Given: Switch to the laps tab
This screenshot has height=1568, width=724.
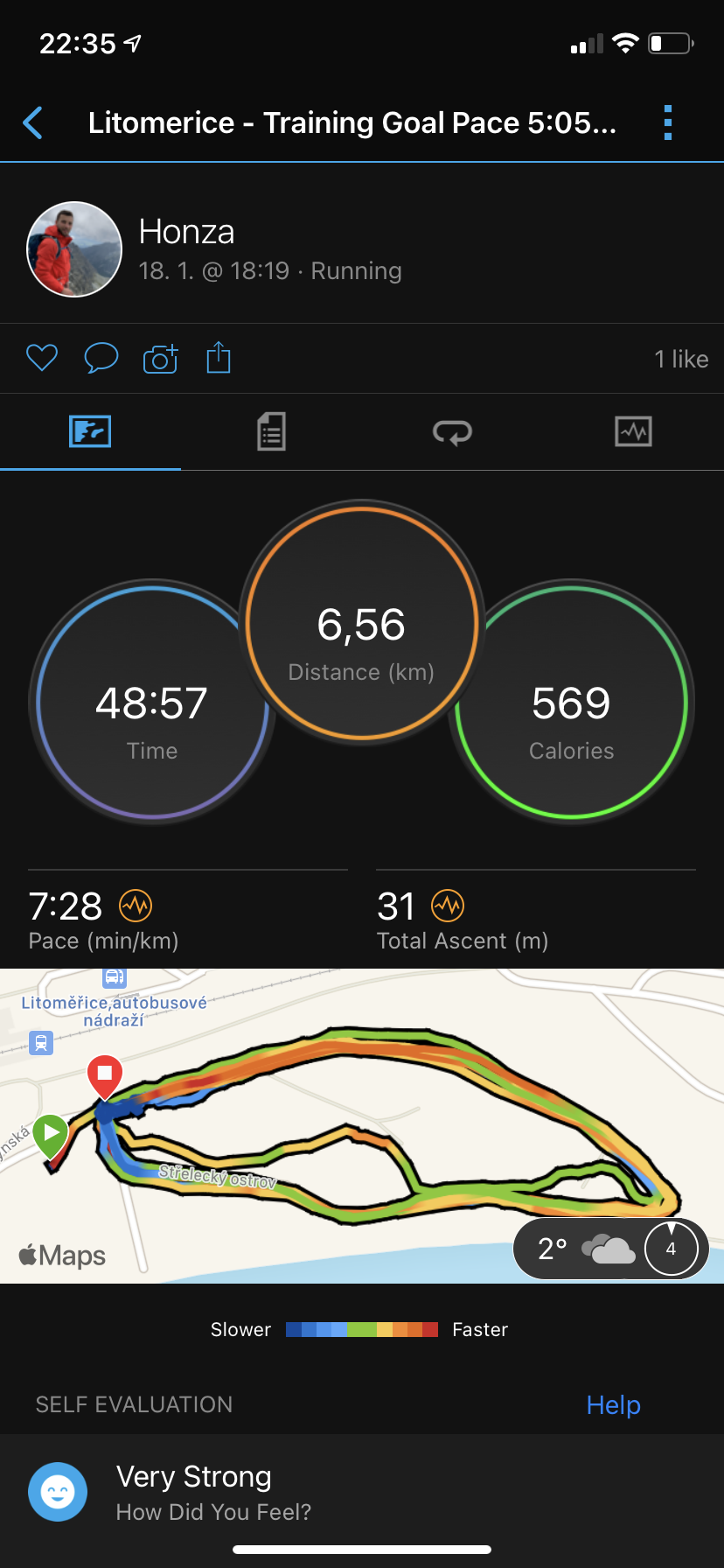Looking at the screenshot, I should coord(452,431).
